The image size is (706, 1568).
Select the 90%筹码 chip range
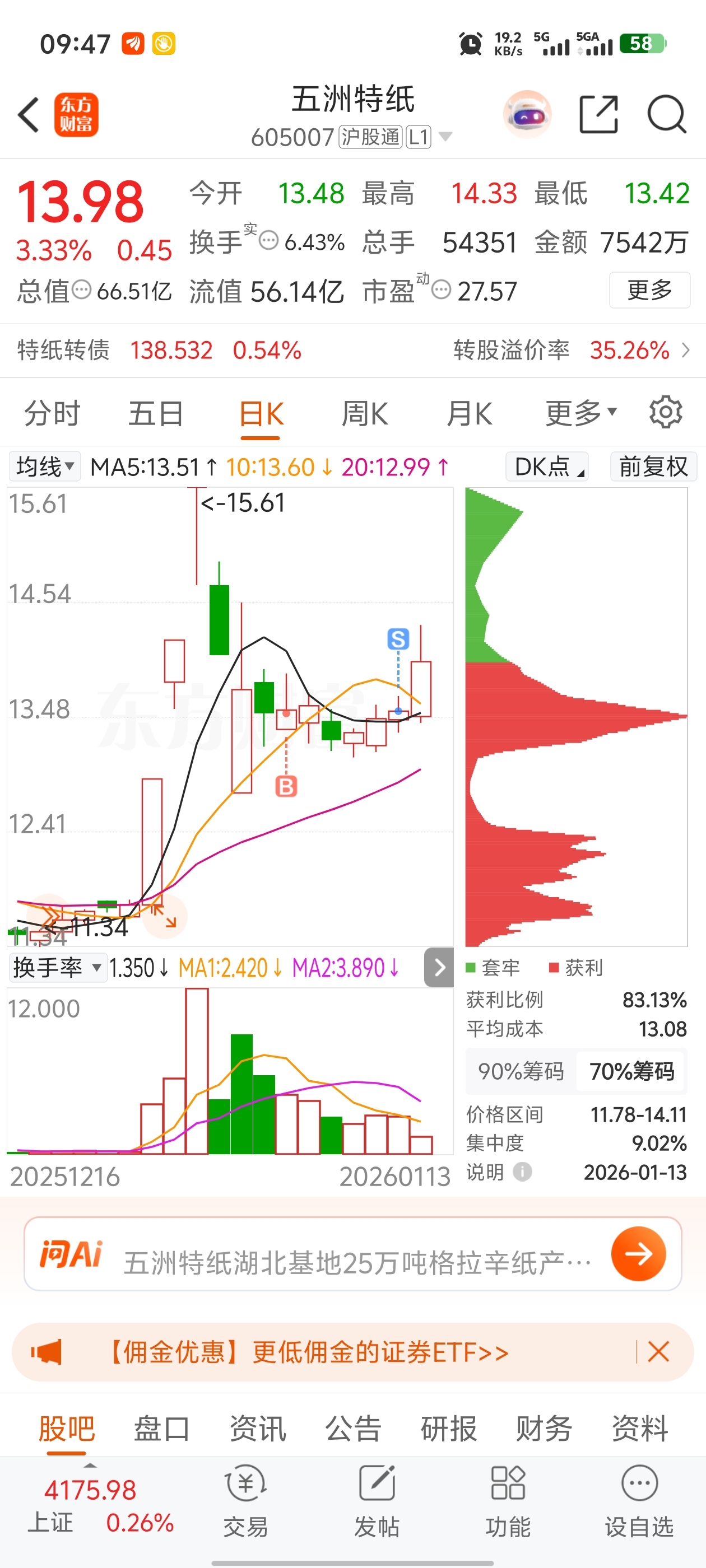pos(521,1071)
